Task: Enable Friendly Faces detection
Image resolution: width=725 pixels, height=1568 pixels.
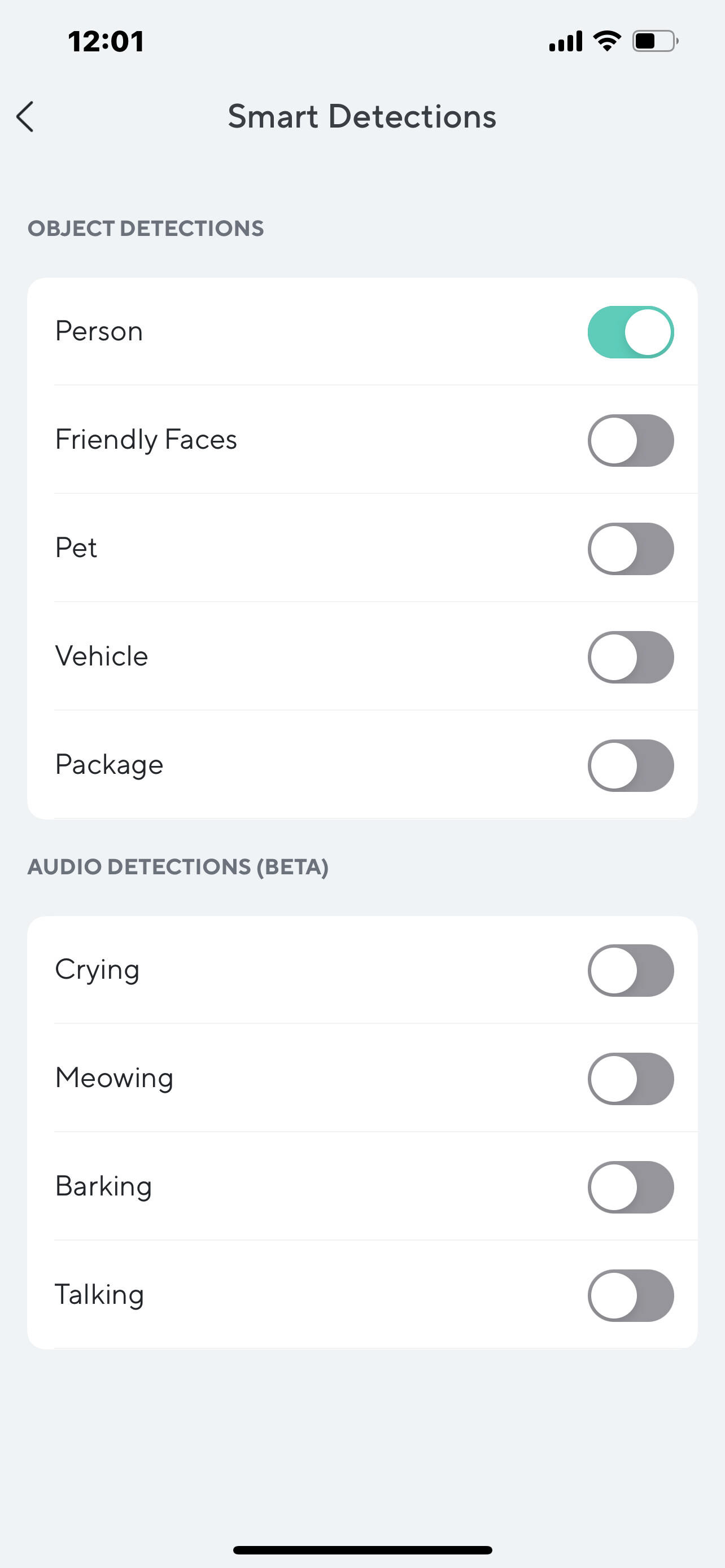Action: (630, 440)
